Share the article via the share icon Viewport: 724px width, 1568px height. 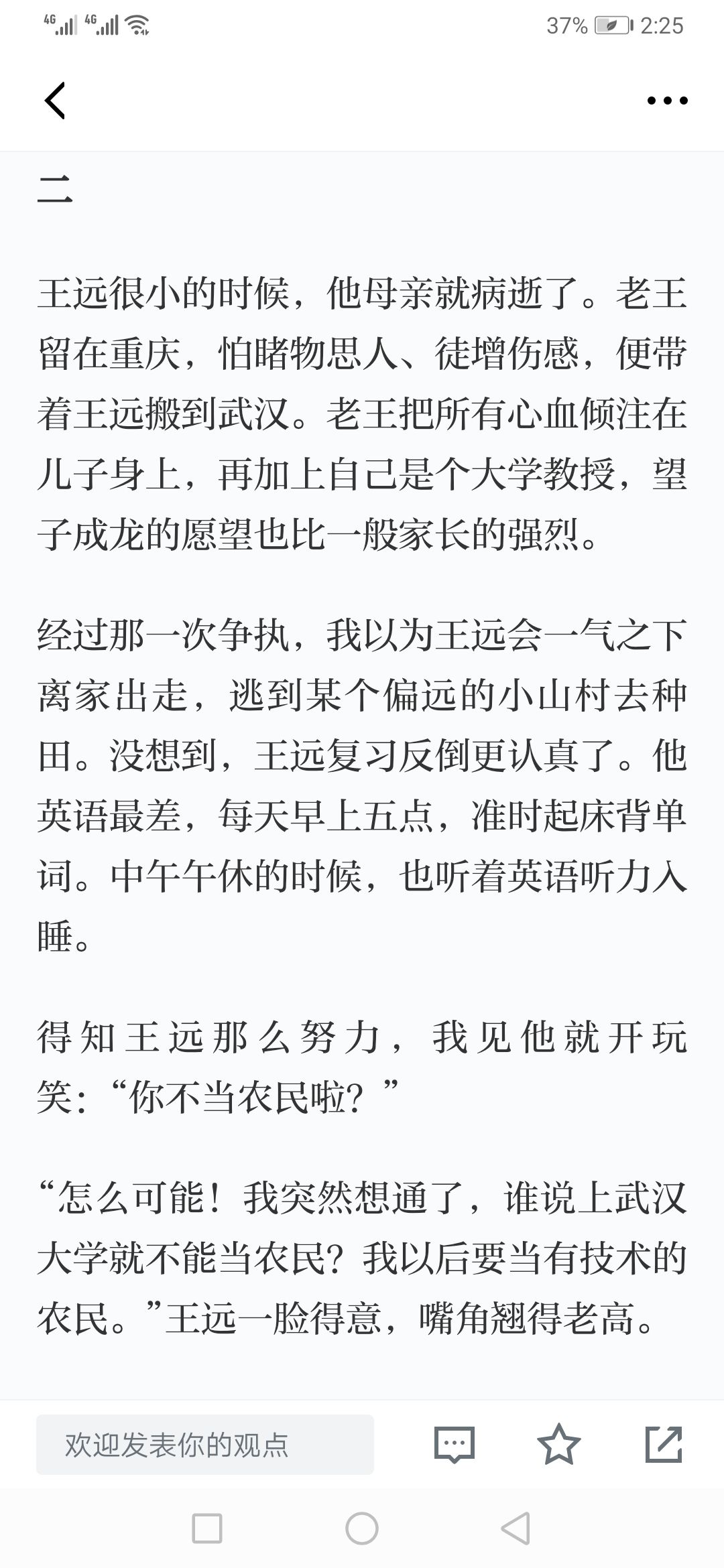pos(664,1444)
